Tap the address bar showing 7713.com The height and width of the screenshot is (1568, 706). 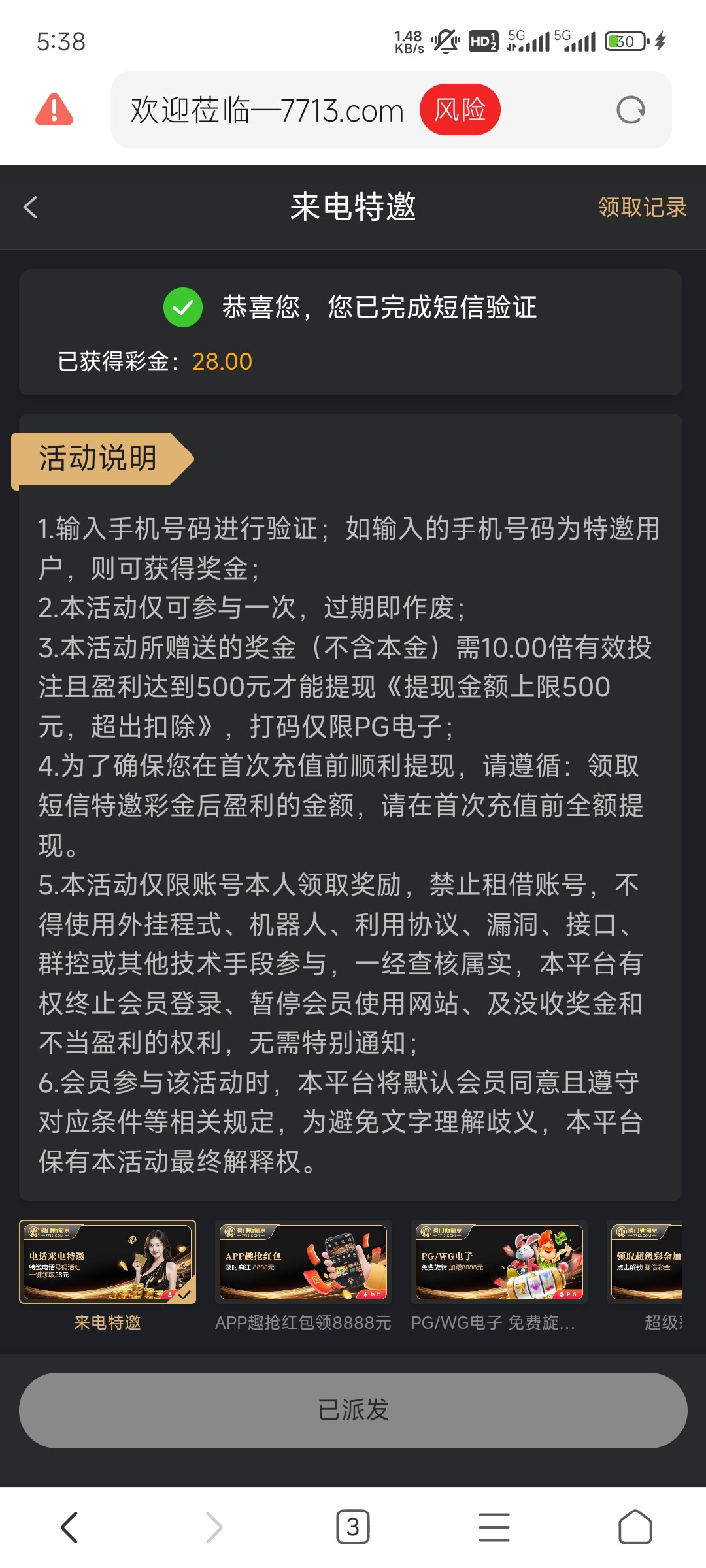(x=391, y=110)
